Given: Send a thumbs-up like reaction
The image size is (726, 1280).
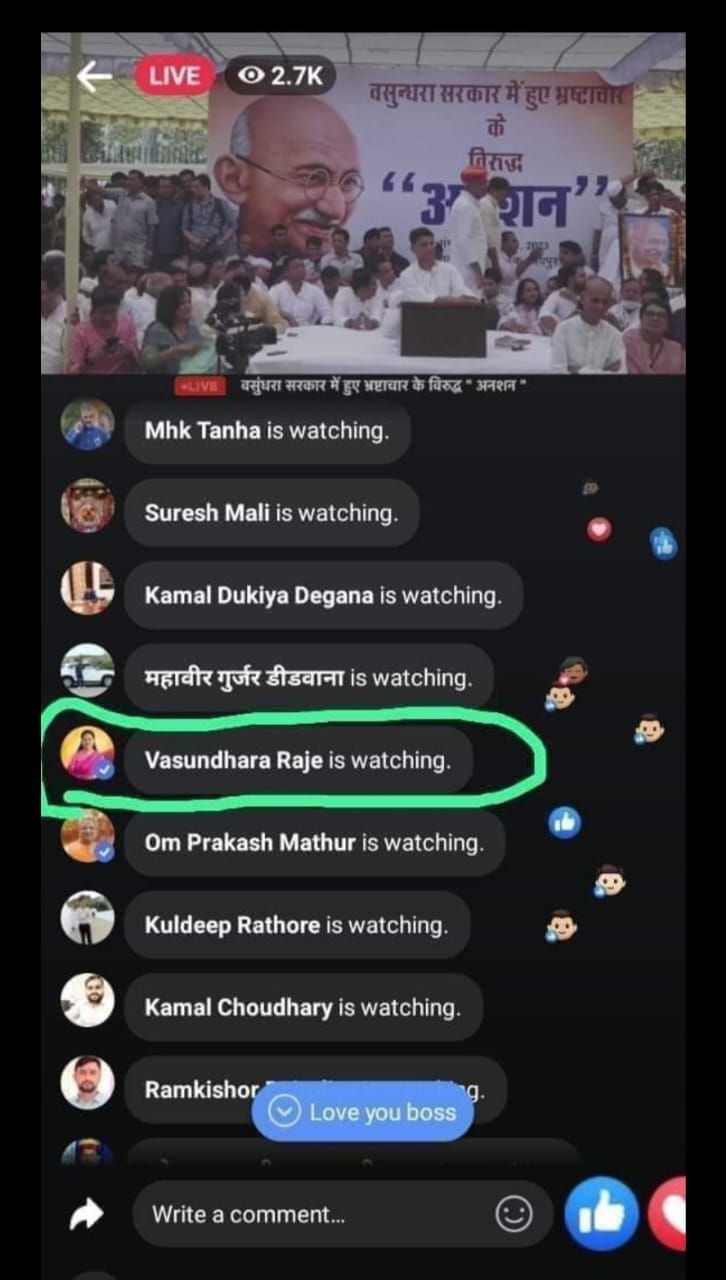Looking at the screenshot, I should (x=601, y=1214).
